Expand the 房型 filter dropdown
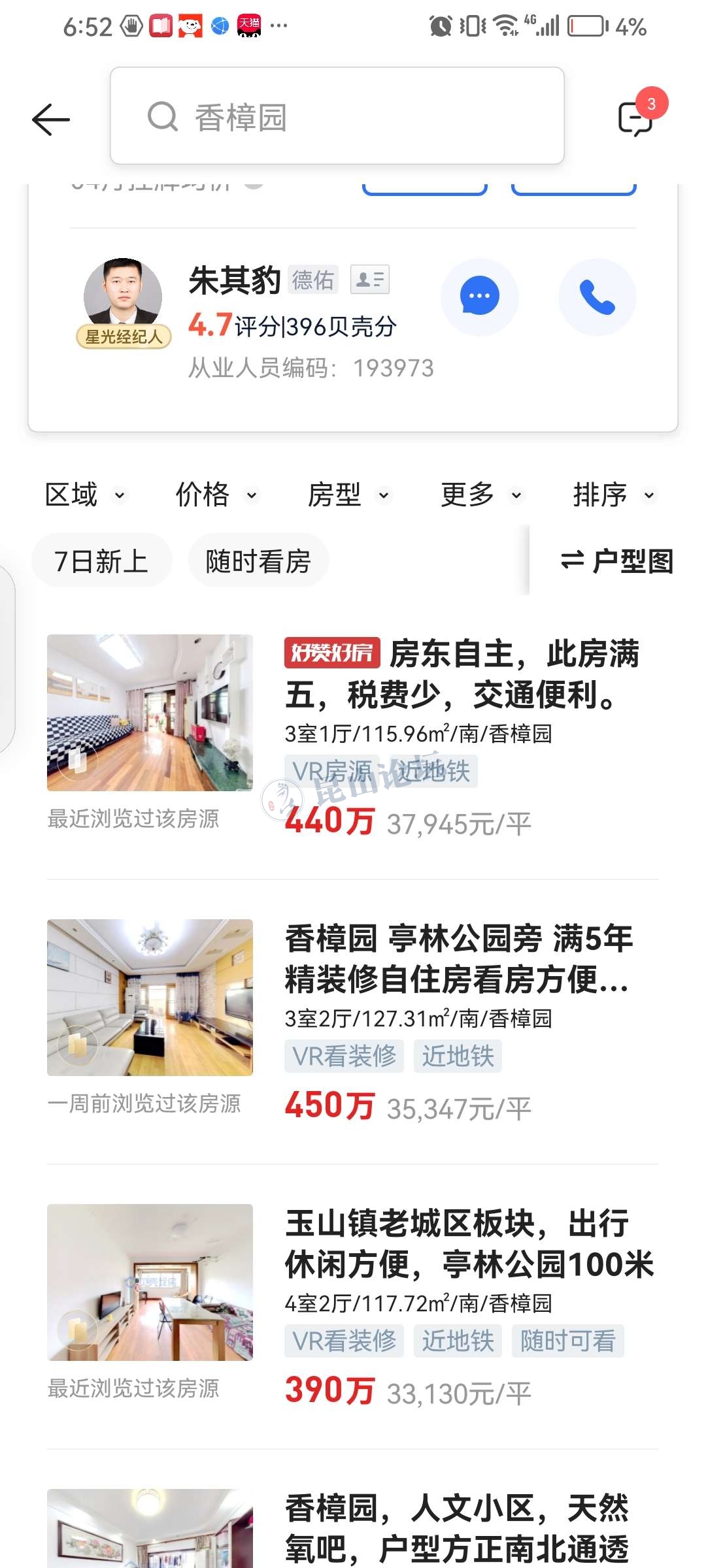The height and width of the screenshot is (1568, 706). coord(348,495)
